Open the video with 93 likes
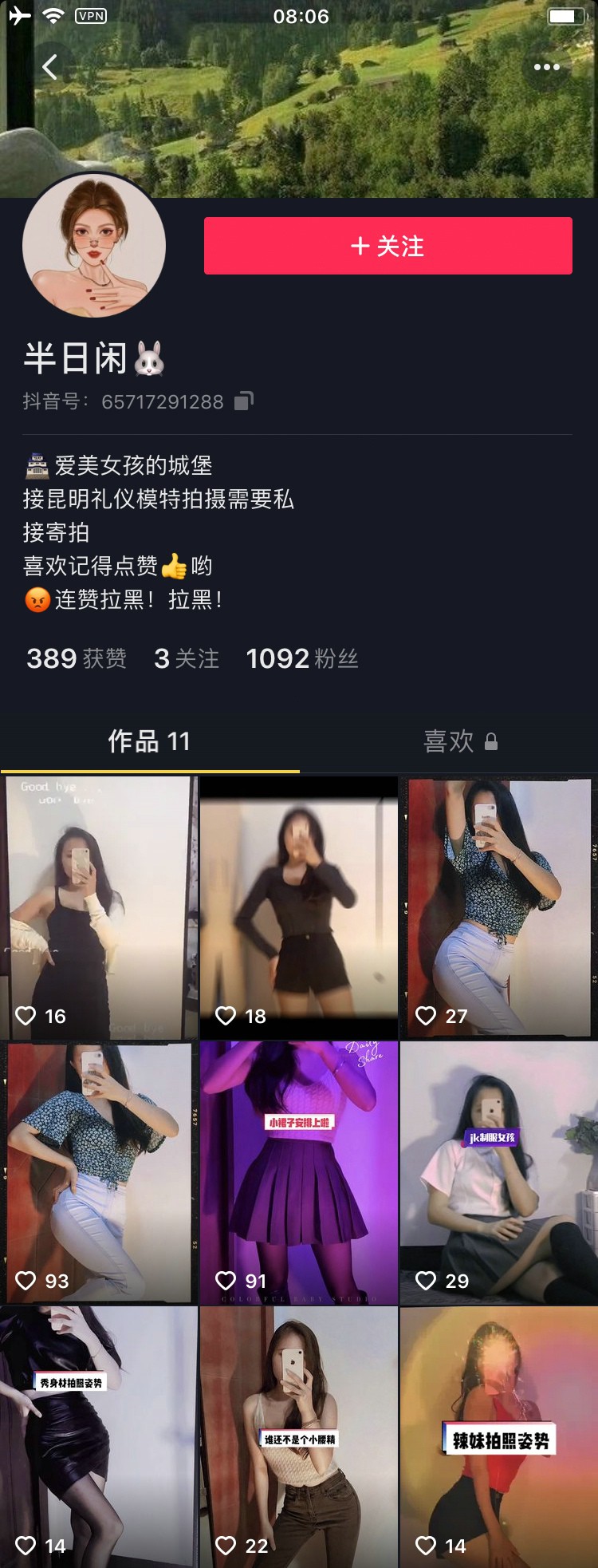598x1568 pixels. [x=99, y=1173]
